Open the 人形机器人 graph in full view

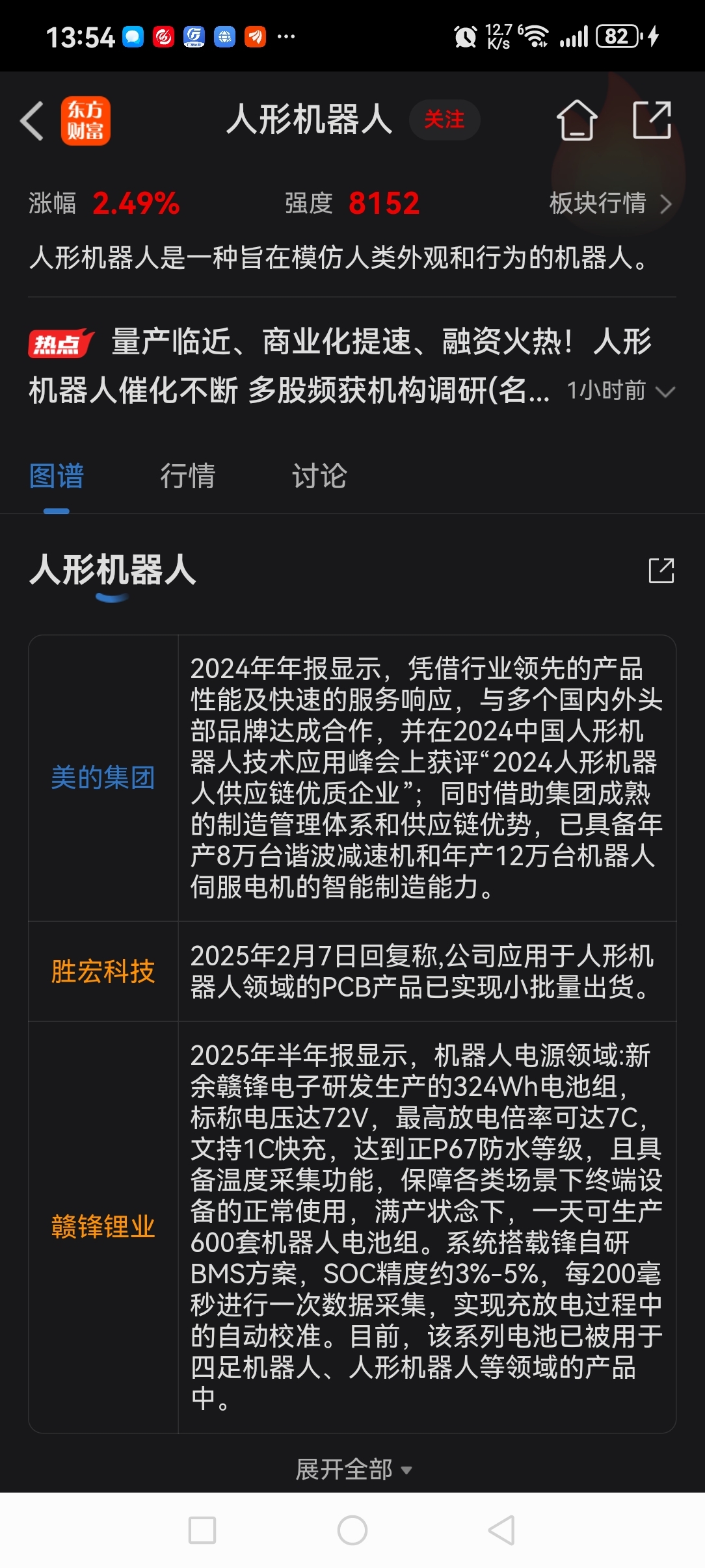661,571
